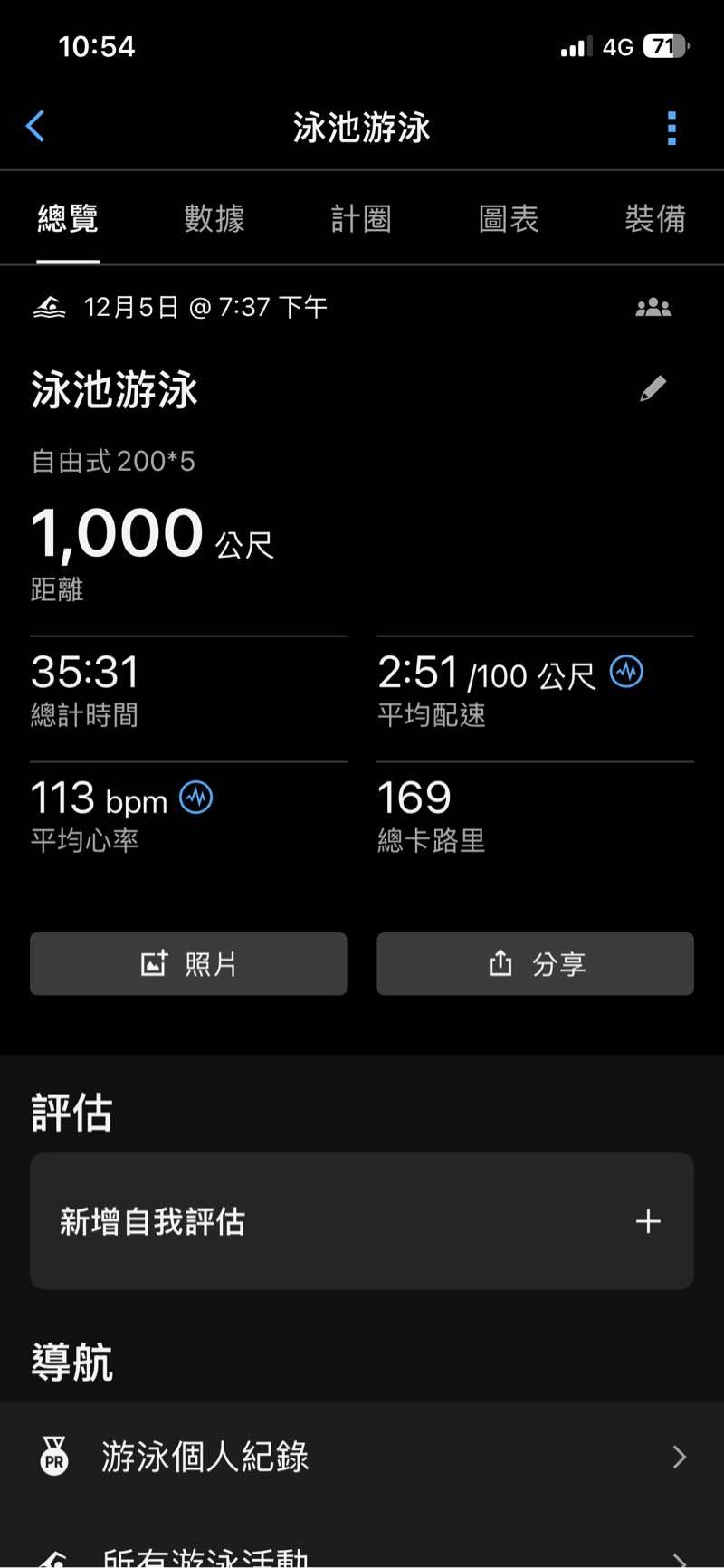Image resolution: width=724 pixels, height=1568 pixels.
Task: Select the 總覽 tab
Action: click(68, 219)
